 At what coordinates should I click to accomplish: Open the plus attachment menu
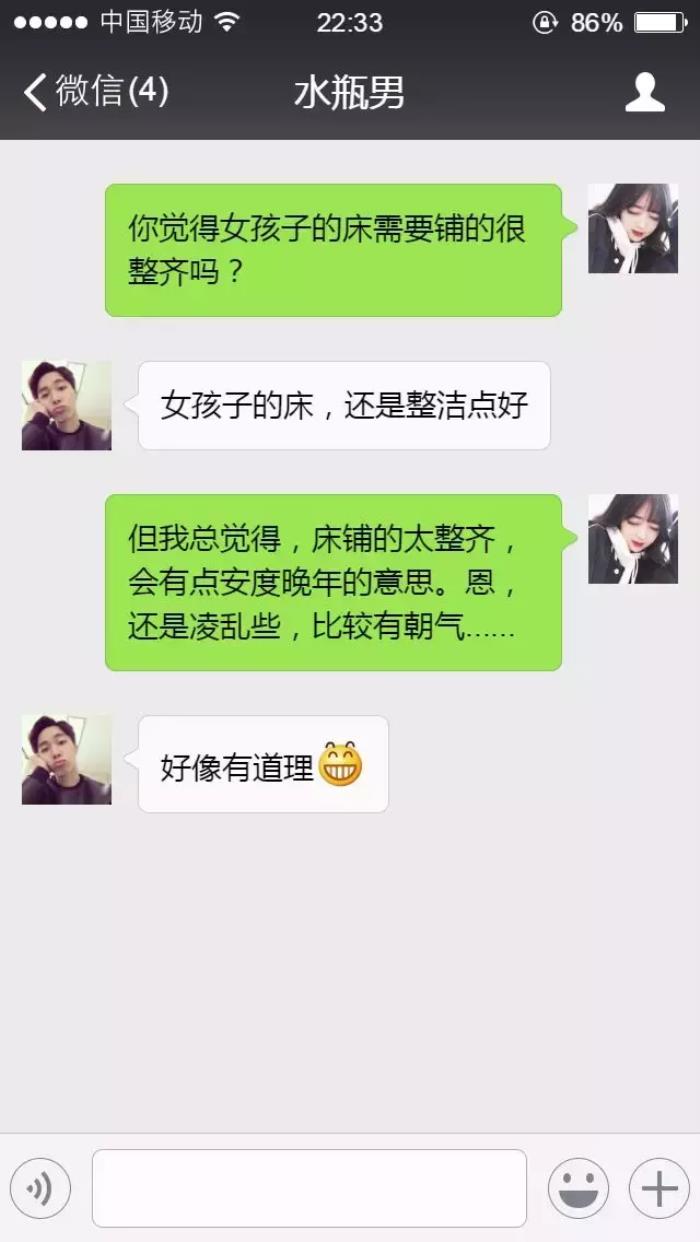point(659,1188)
